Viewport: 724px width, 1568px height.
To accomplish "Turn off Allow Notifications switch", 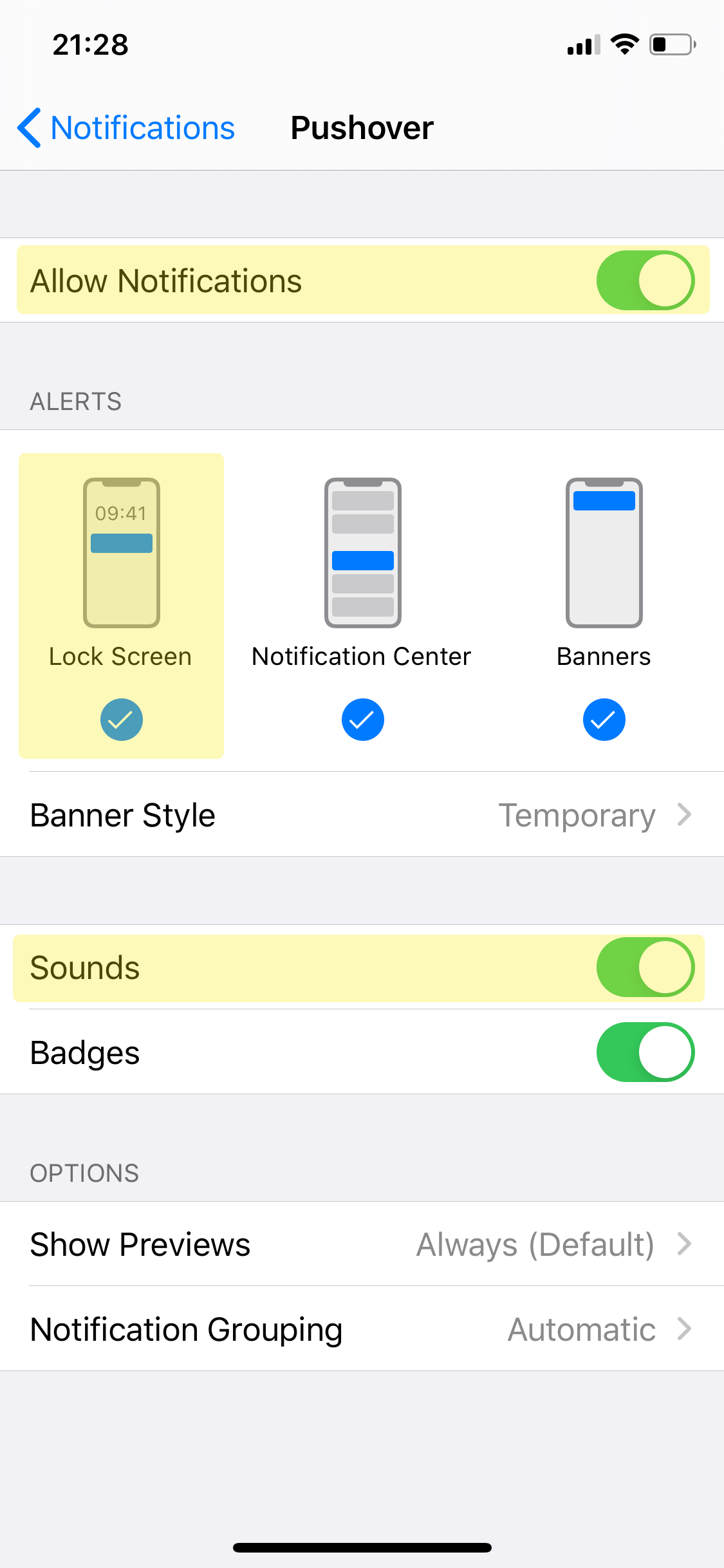I will 645,281.
